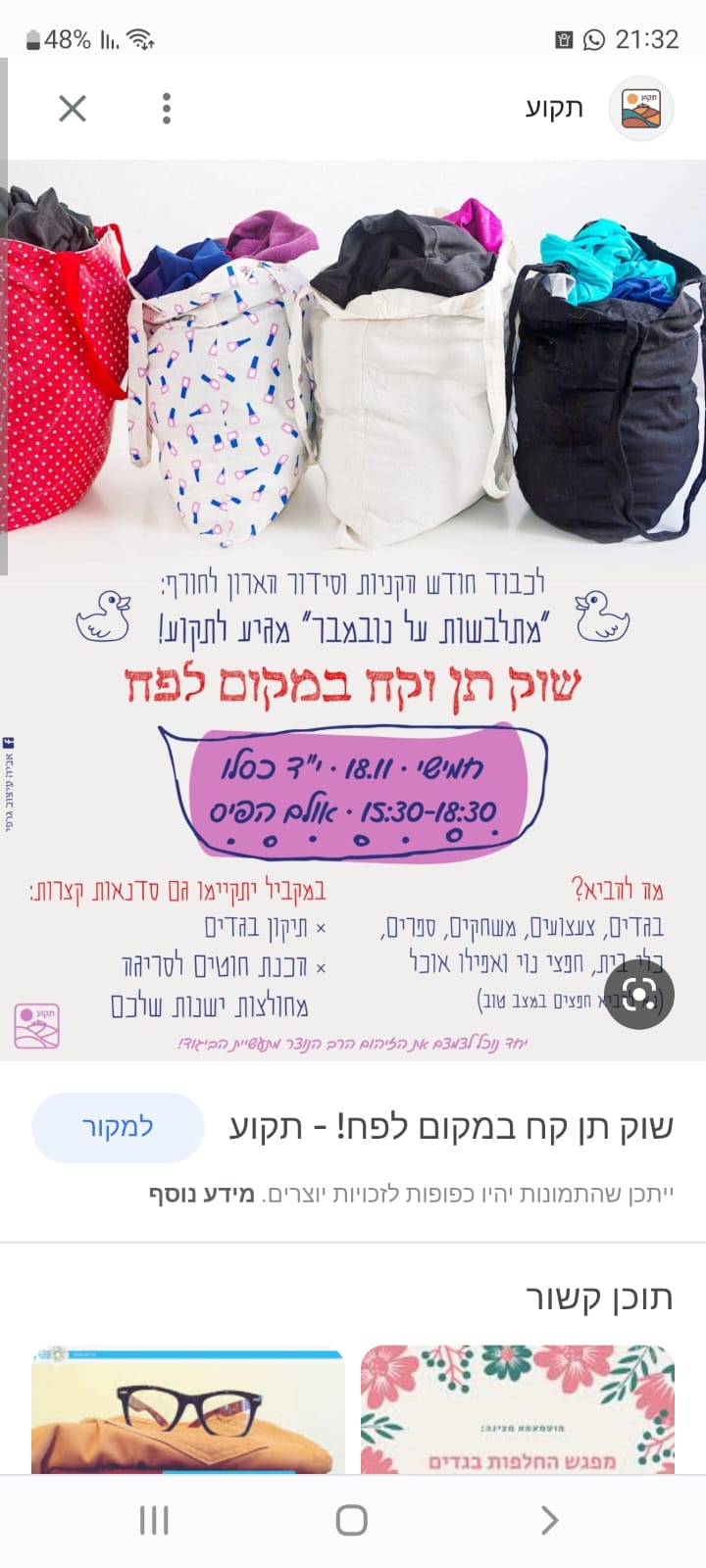Go to the home screen
The width and height of the screenshot is (706, 1568).
pos(351,1520)
